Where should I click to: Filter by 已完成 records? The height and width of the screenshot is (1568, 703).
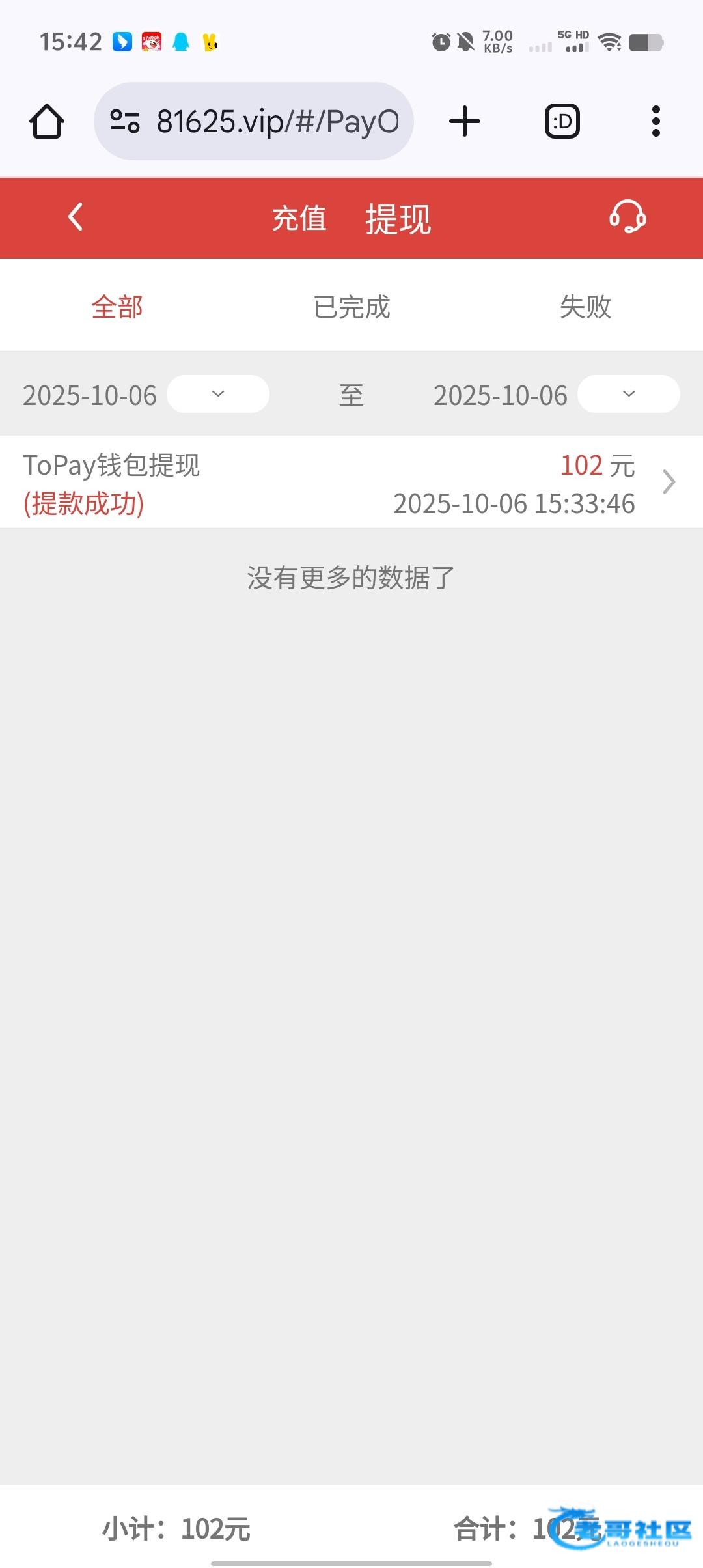click(x=351, y=307)
